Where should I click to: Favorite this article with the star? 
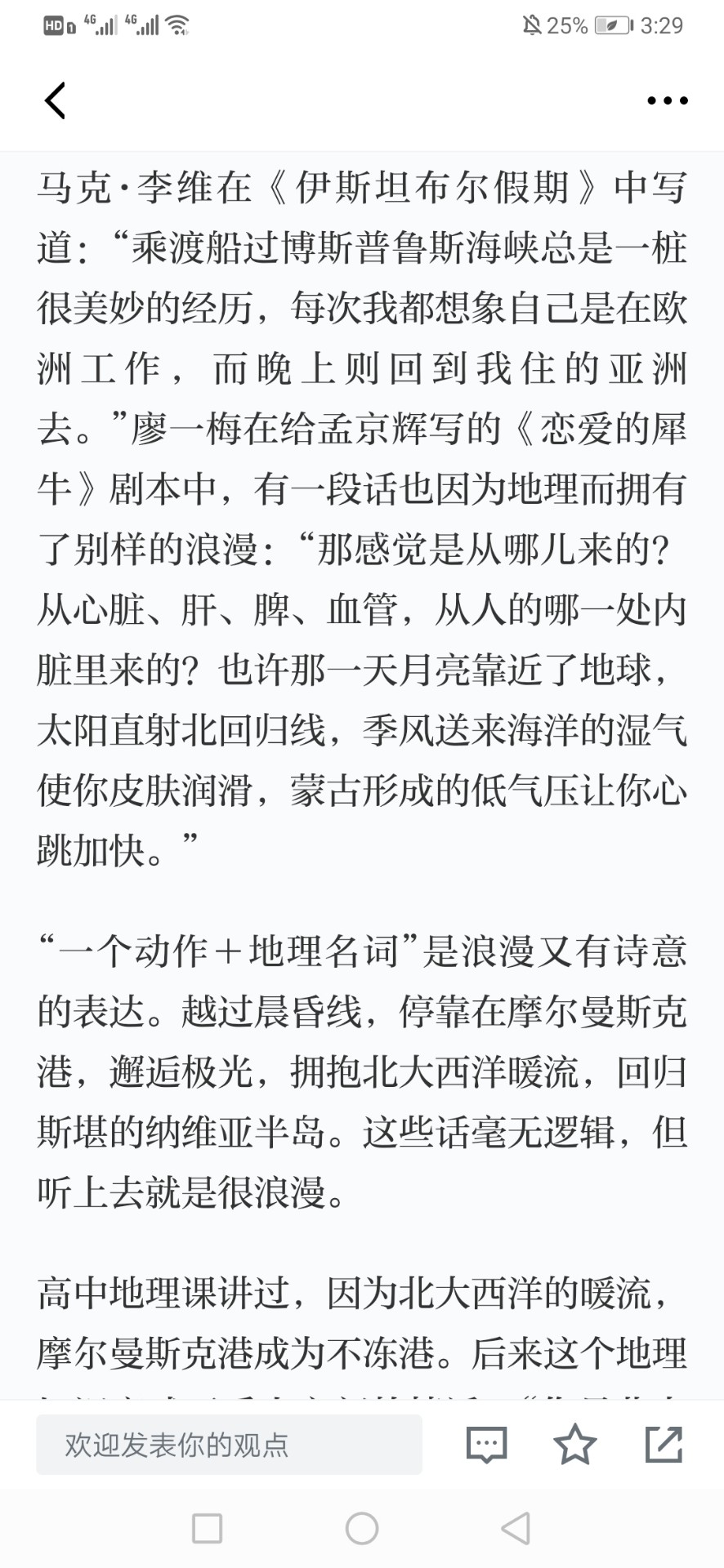point(575,1444)
